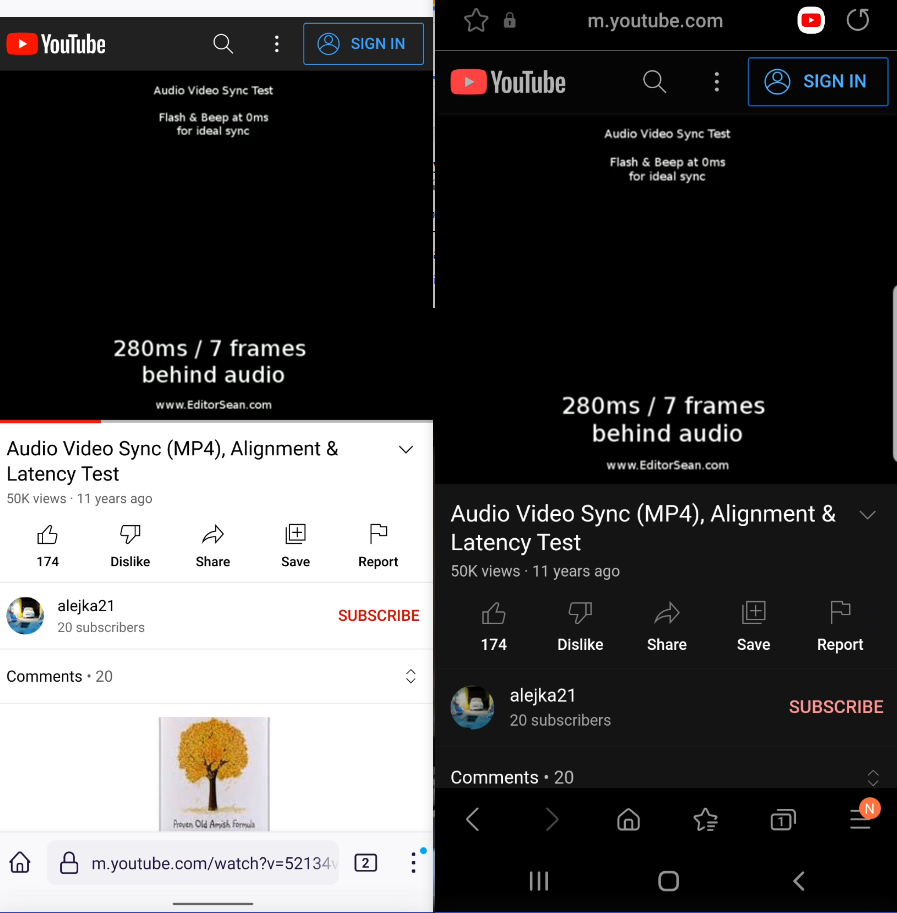
Task: Expand the video description chevron
Action: pos(868,515)
